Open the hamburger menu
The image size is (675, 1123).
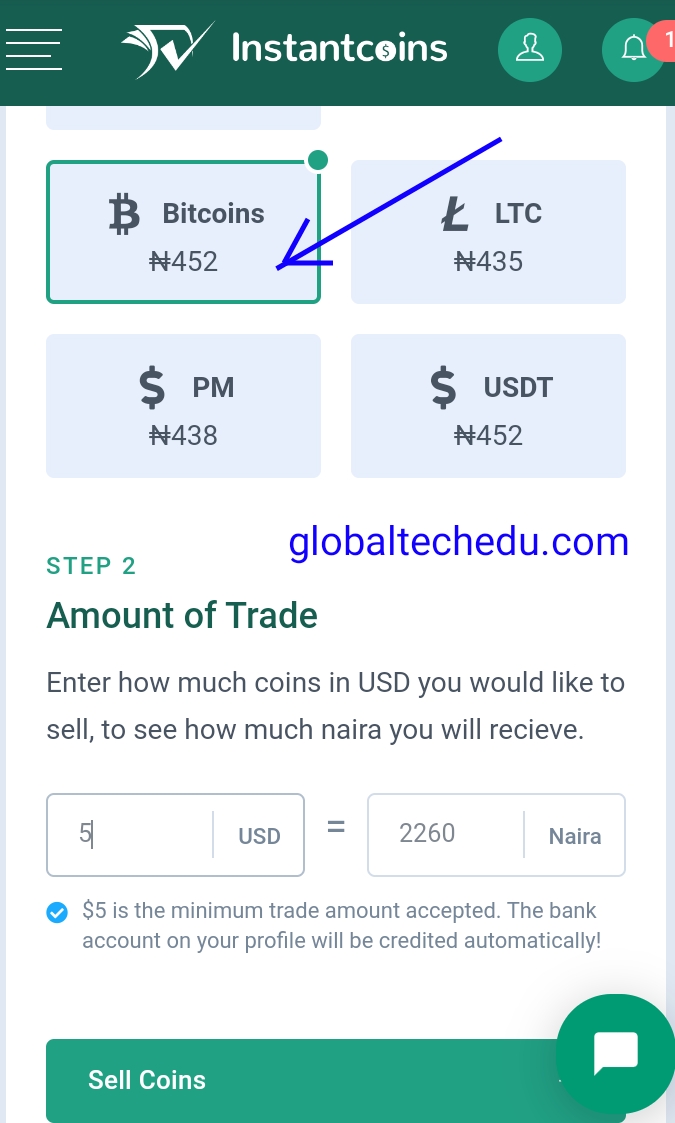[34, 48]
